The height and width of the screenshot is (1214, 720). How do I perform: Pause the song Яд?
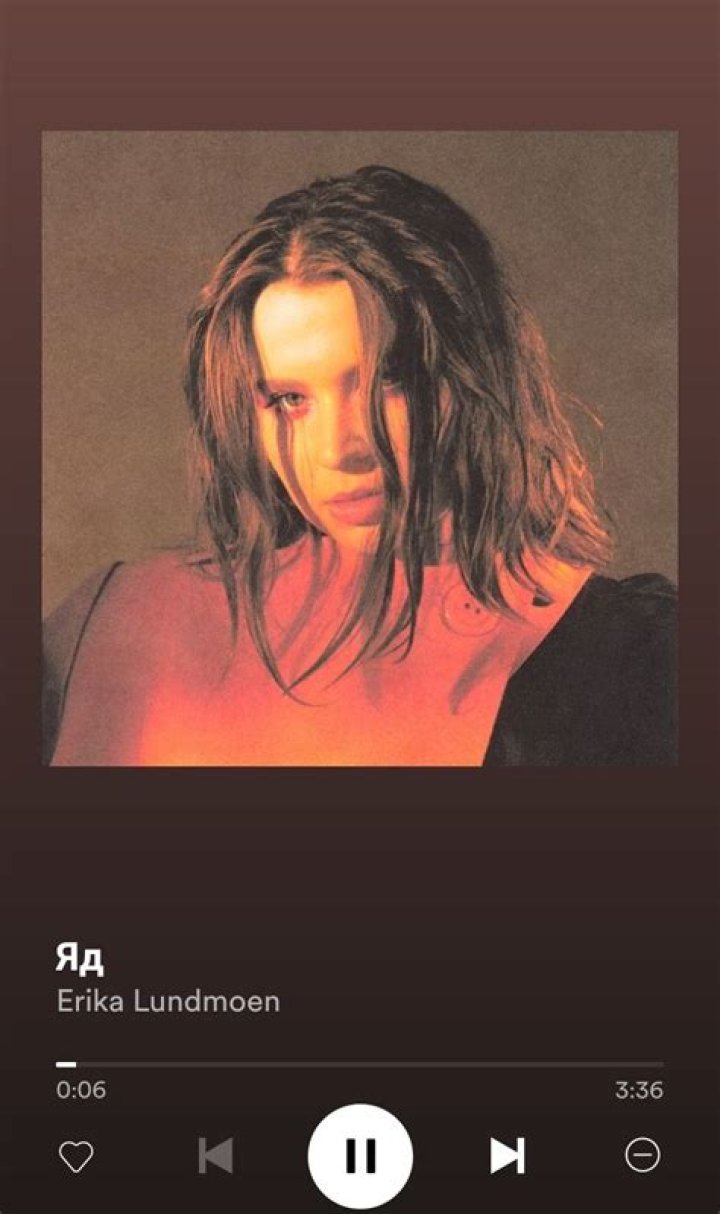tap(360, 1156)
